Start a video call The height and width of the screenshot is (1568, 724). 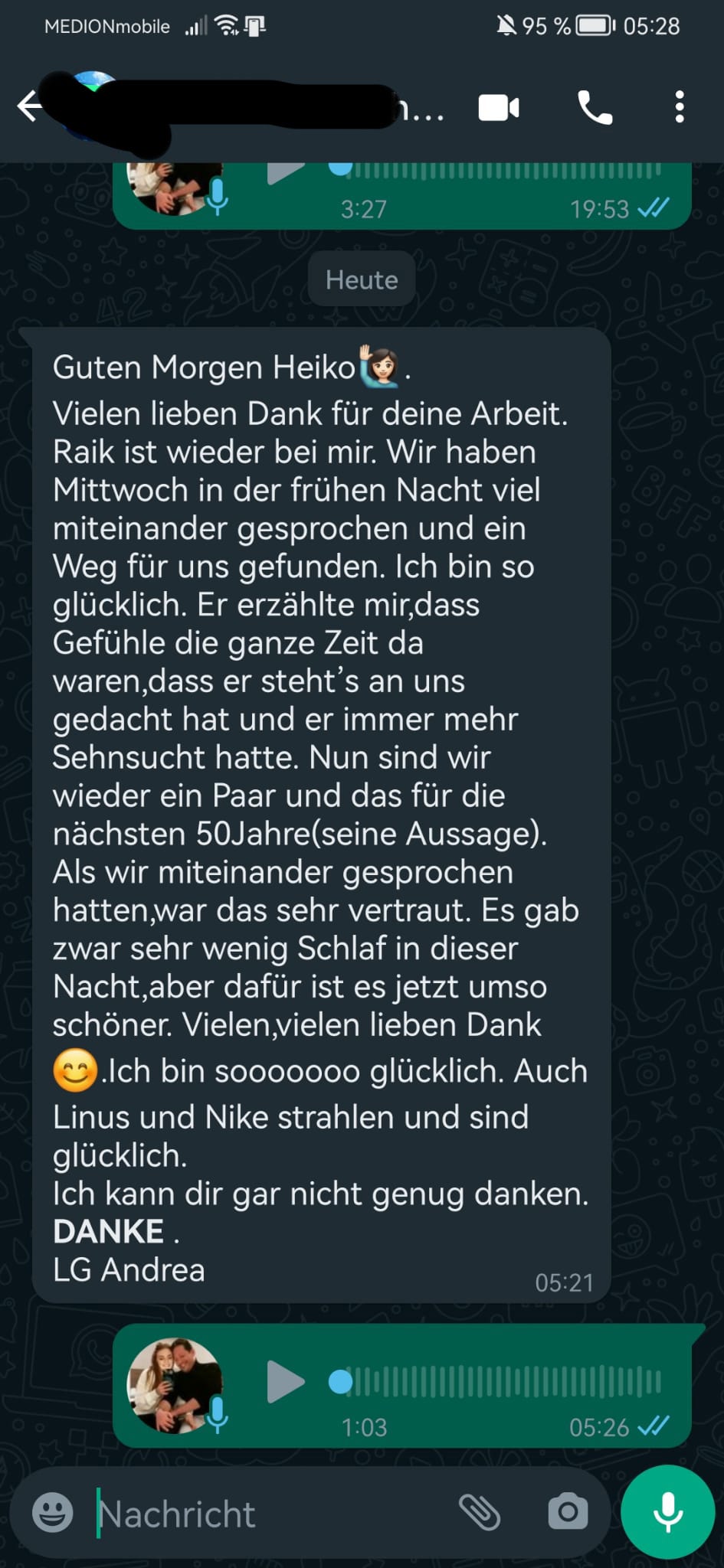499,108
